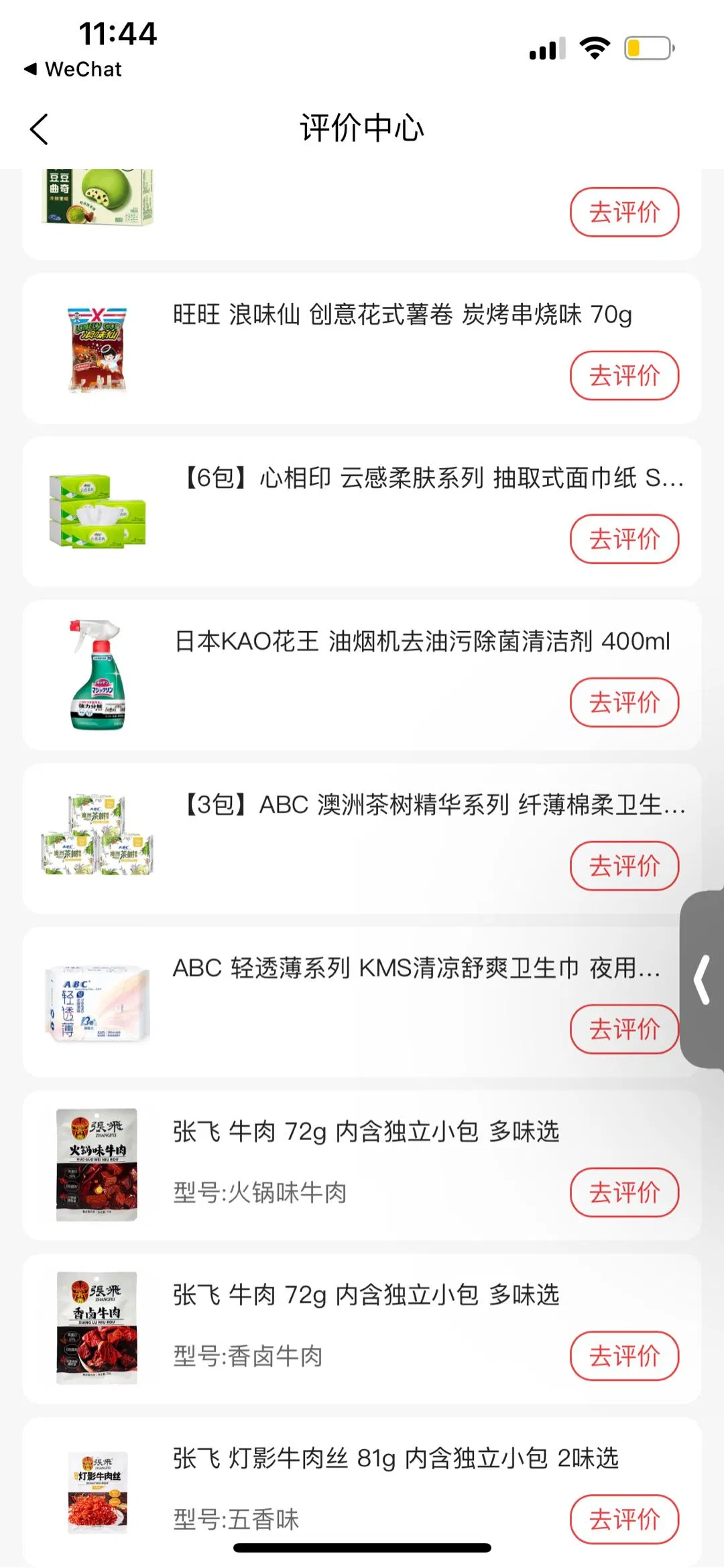This screenshot has height=1568, width=724.
Task: Tap 去评价 for 张飞 灯影牛肉丝 五香味
Action: click(x=624, y=1519)
